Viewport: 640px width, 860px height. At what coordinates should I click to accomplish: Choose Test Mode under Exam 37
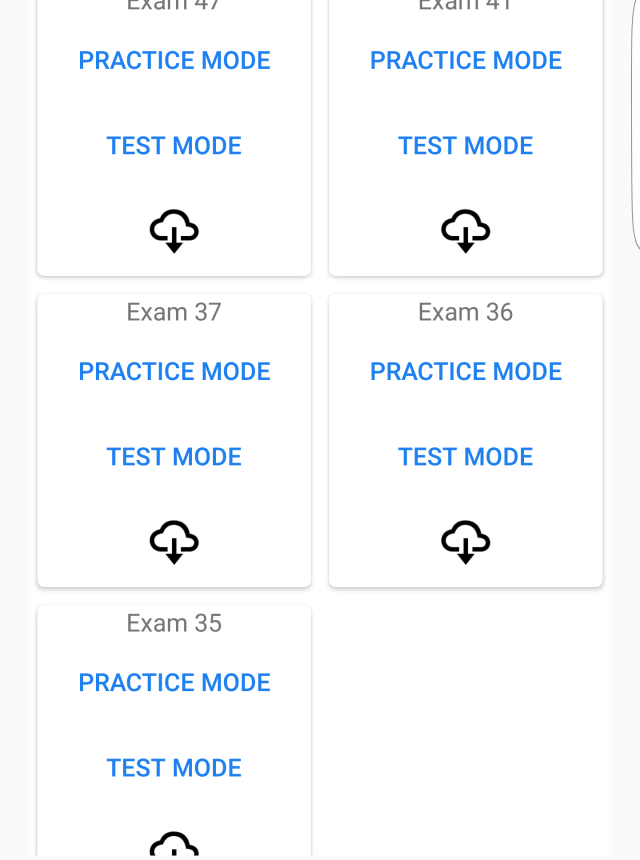pos(174,457)
